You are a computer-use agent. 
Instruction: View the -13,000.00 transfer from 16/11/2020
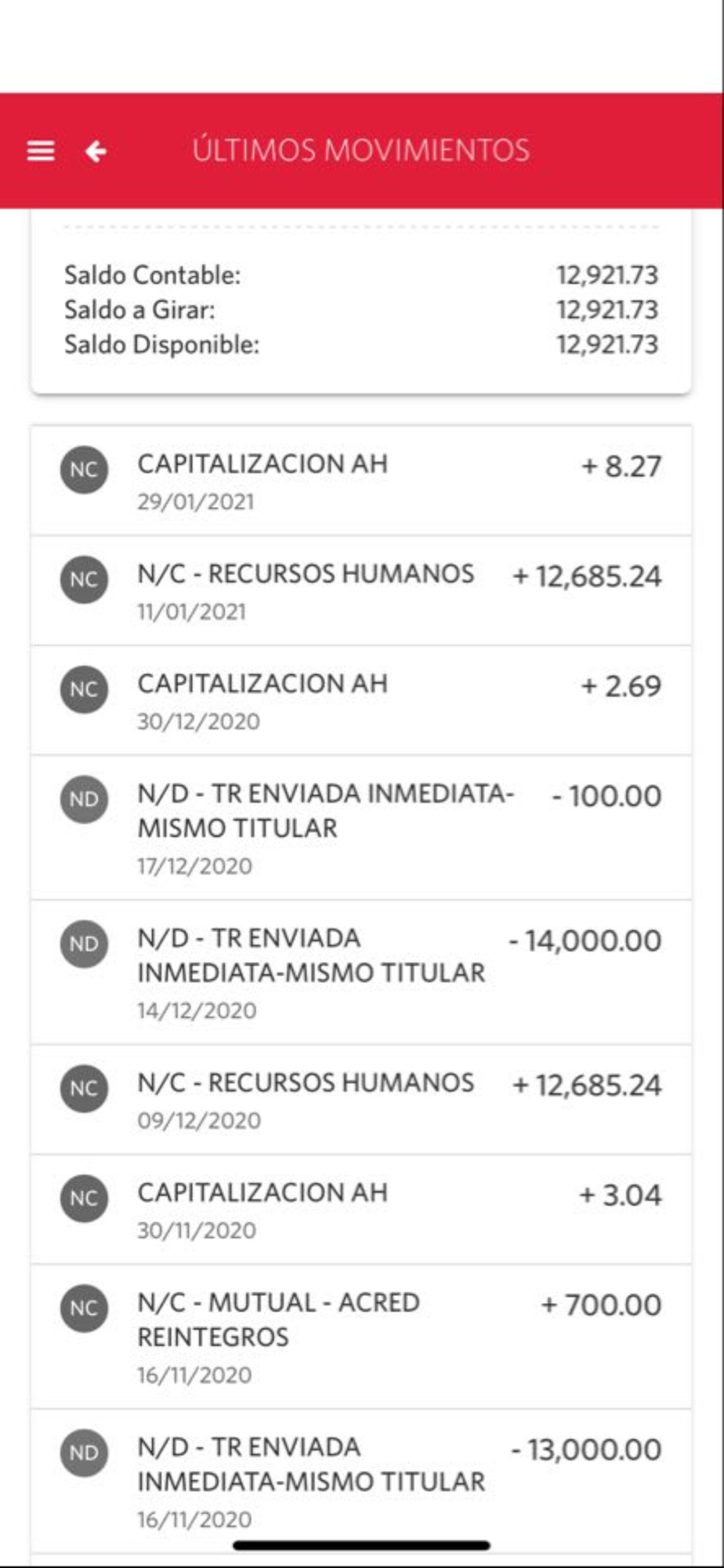click(360, 1481)
